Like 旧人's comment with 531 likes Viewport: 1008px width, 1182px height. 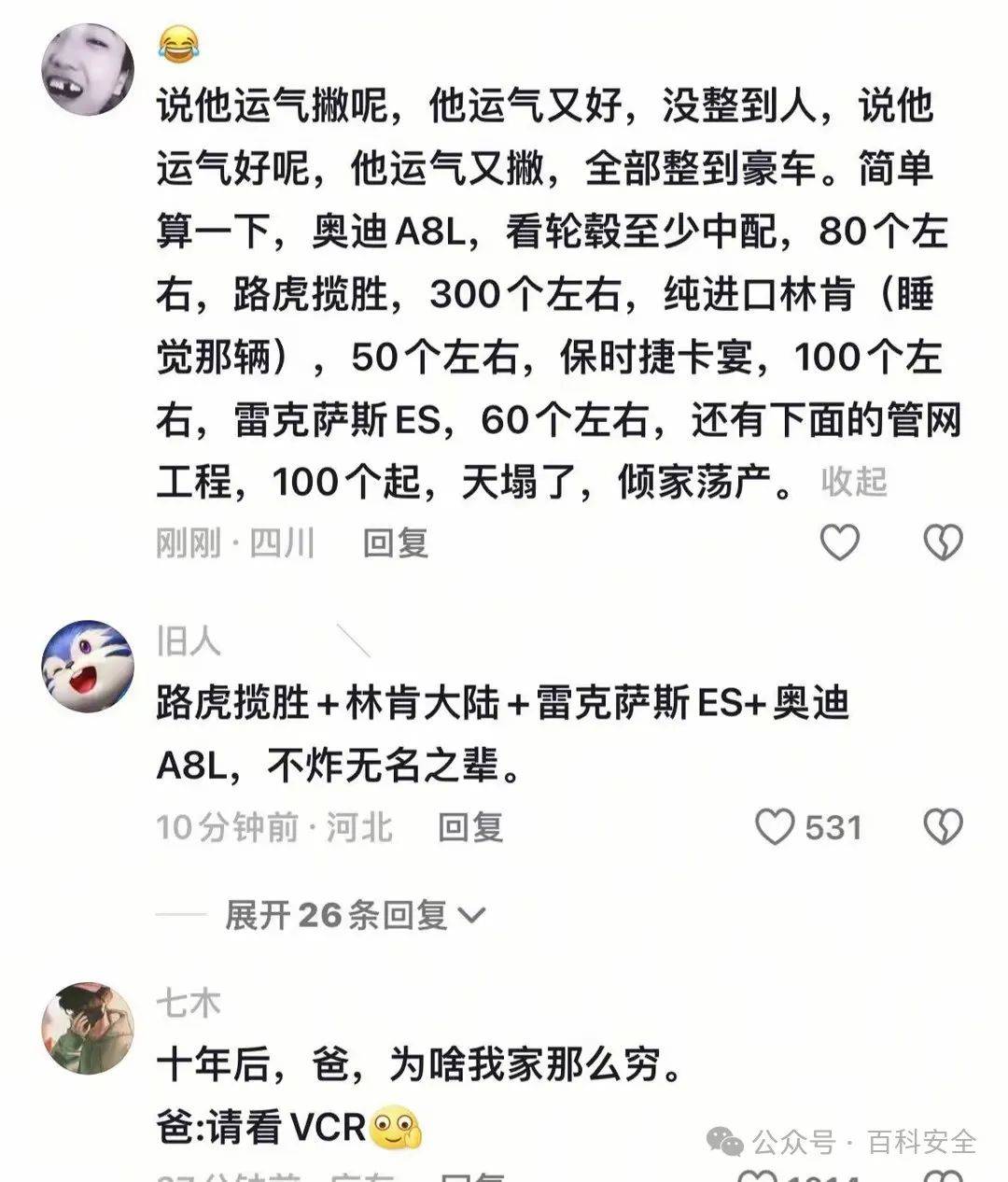coord(774,827)
